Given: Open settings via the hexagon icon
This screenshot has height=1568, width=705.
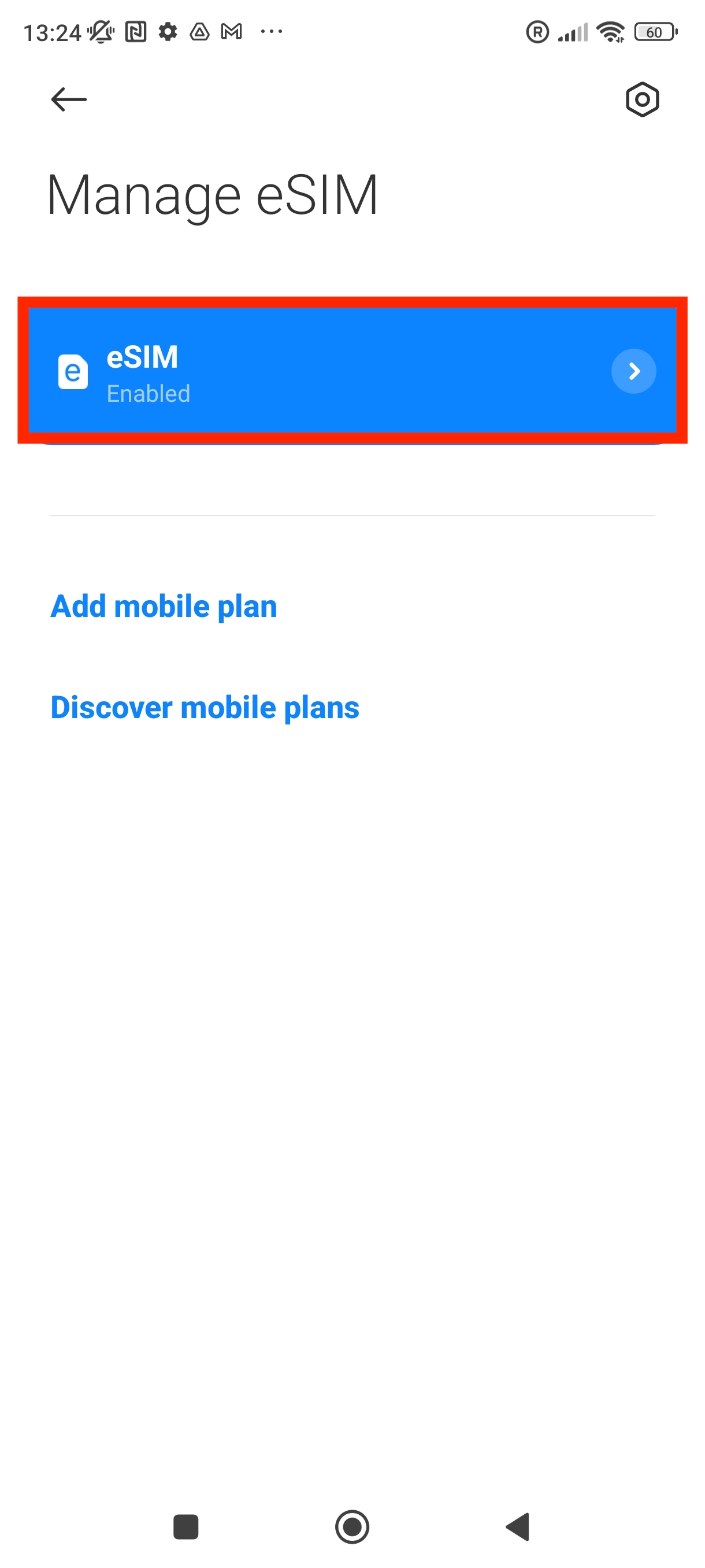Looking at the screenshot, I should tap(642, 99).
